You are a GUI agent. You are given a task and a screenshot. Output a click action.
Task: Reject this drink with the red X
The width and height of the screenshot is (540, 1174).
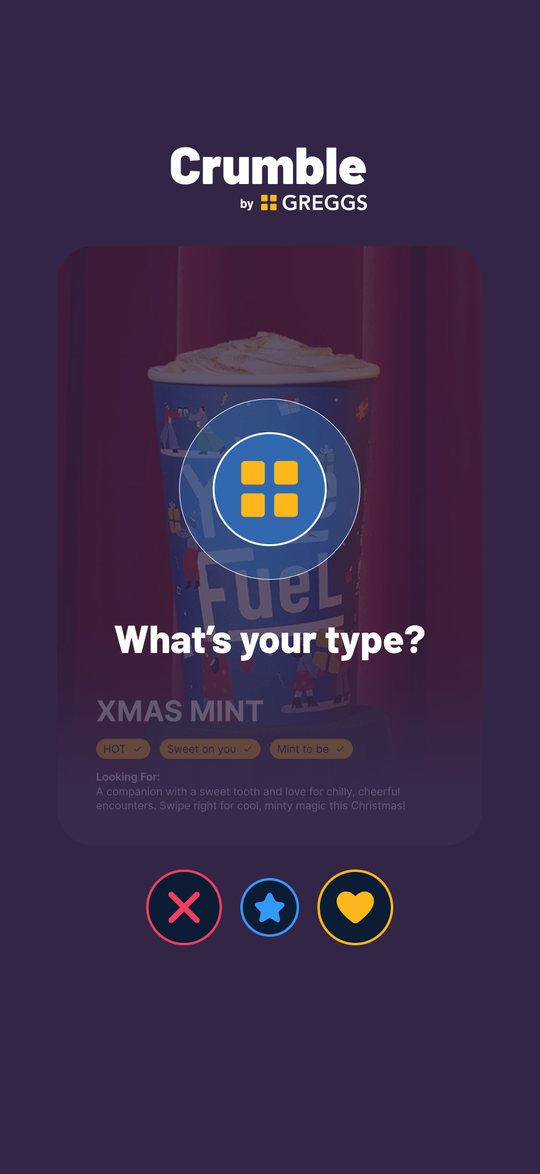click(184, 907)
